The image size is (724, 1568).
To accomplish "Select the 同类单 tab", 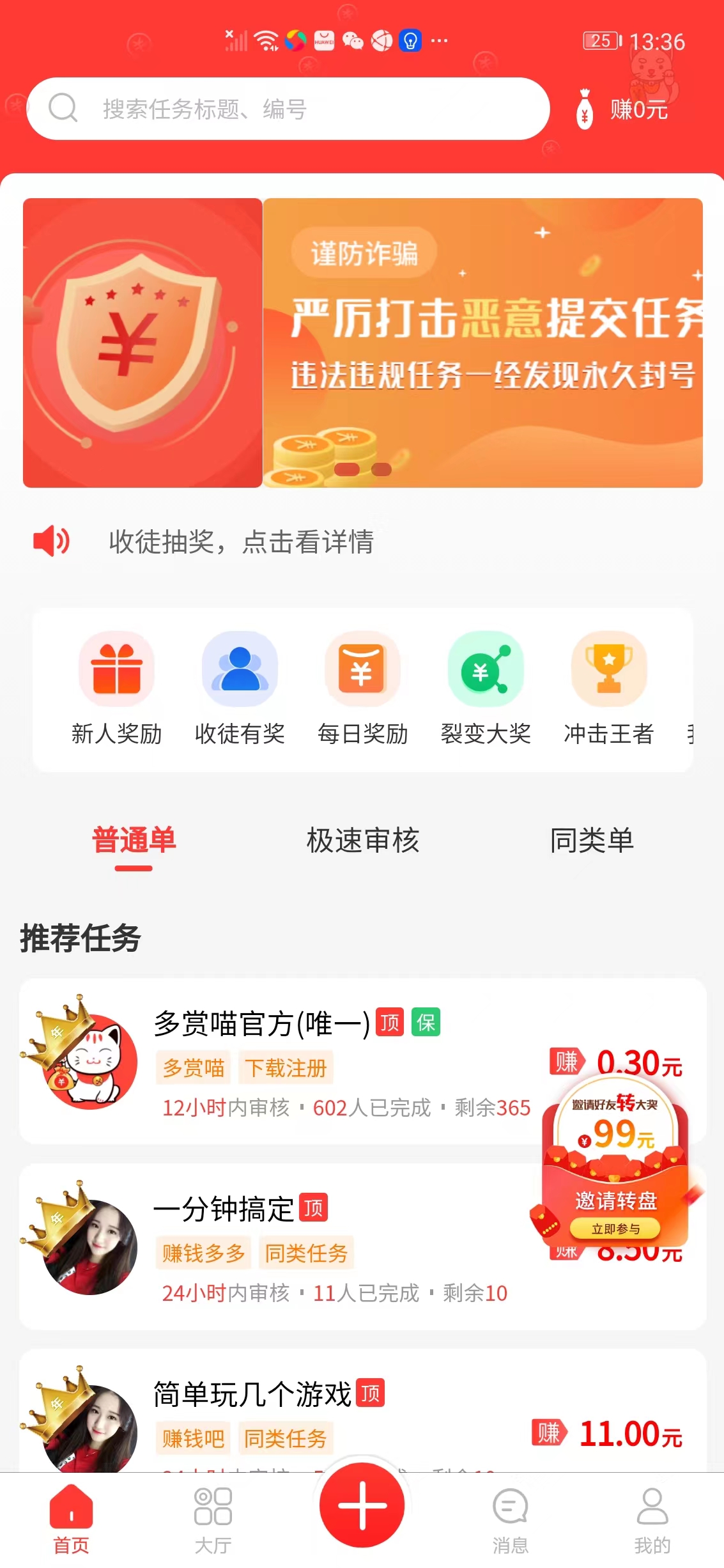I will pyautogui.click(x=592, y=841).
